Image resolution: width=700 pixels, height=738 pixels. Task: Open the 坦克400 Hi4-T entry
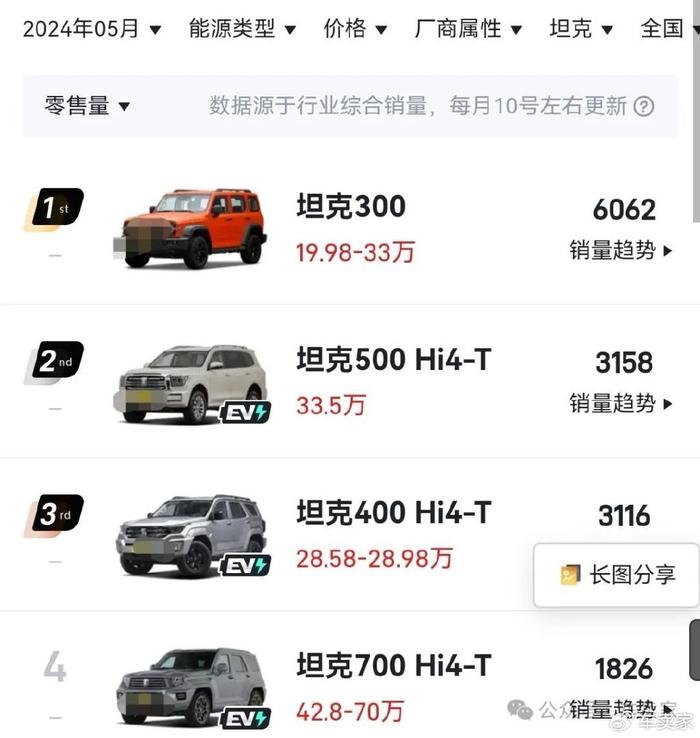tap(393, 513)
